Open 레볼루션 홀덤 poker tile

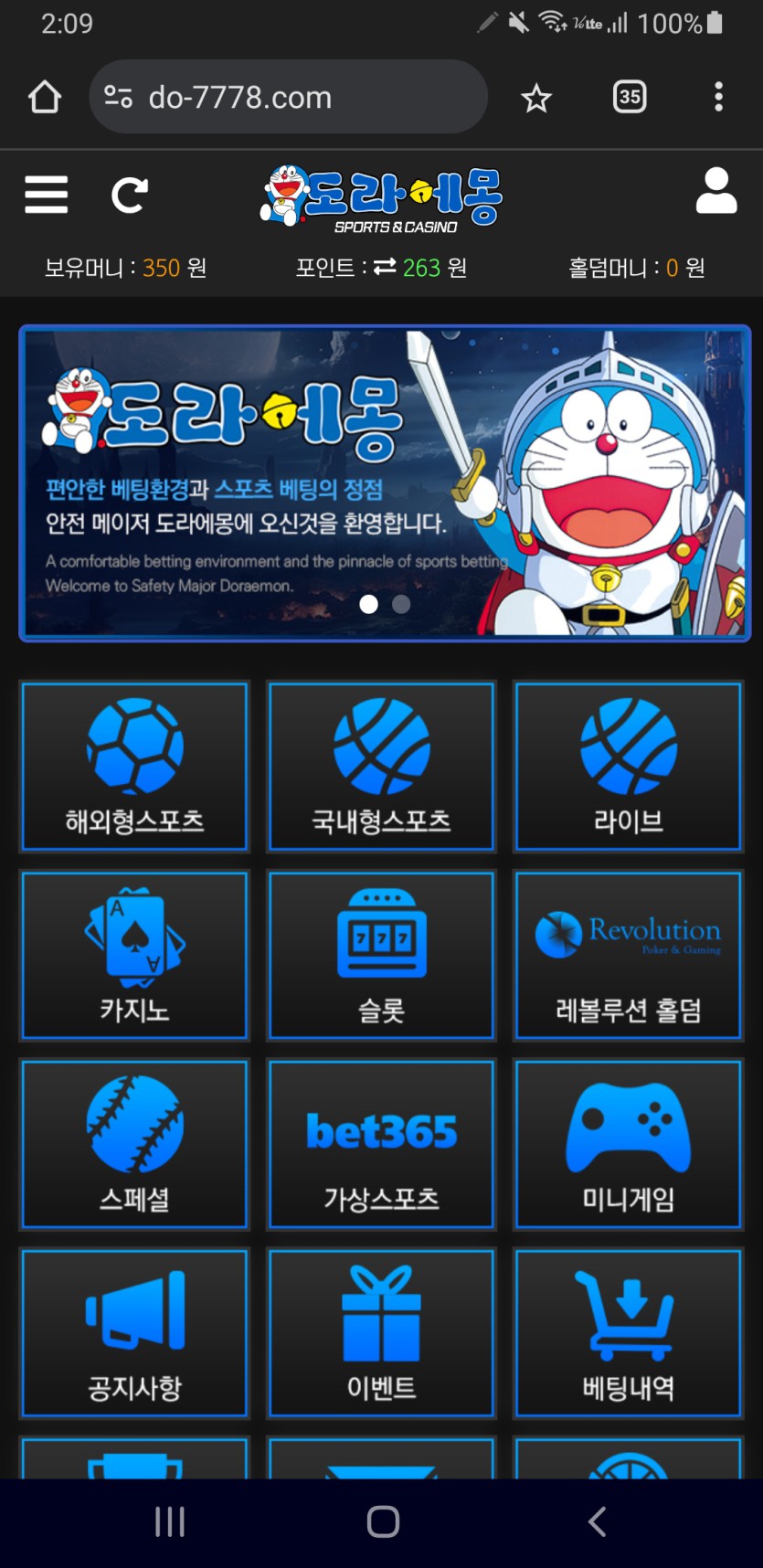(x=628, y=956)
